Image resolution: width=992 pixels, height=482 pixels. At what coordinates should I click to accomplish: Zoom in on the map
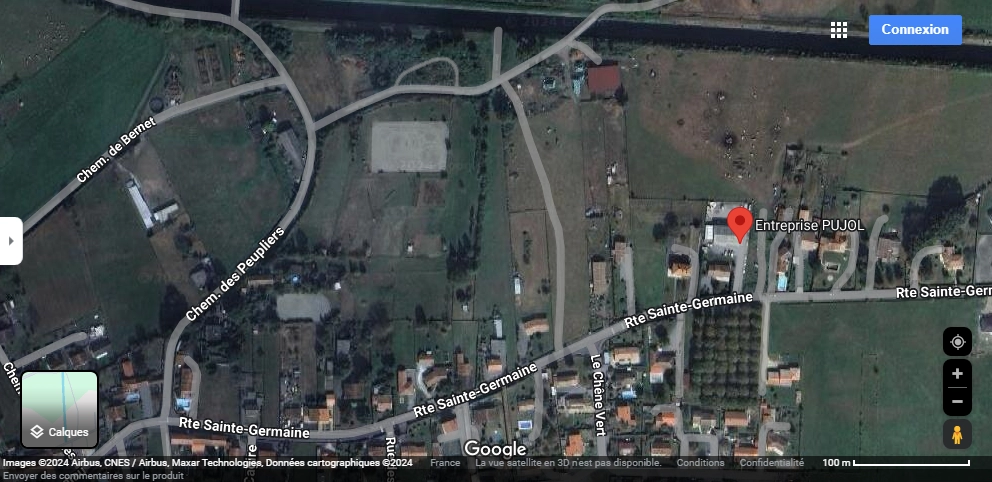(x=957, y=374)
